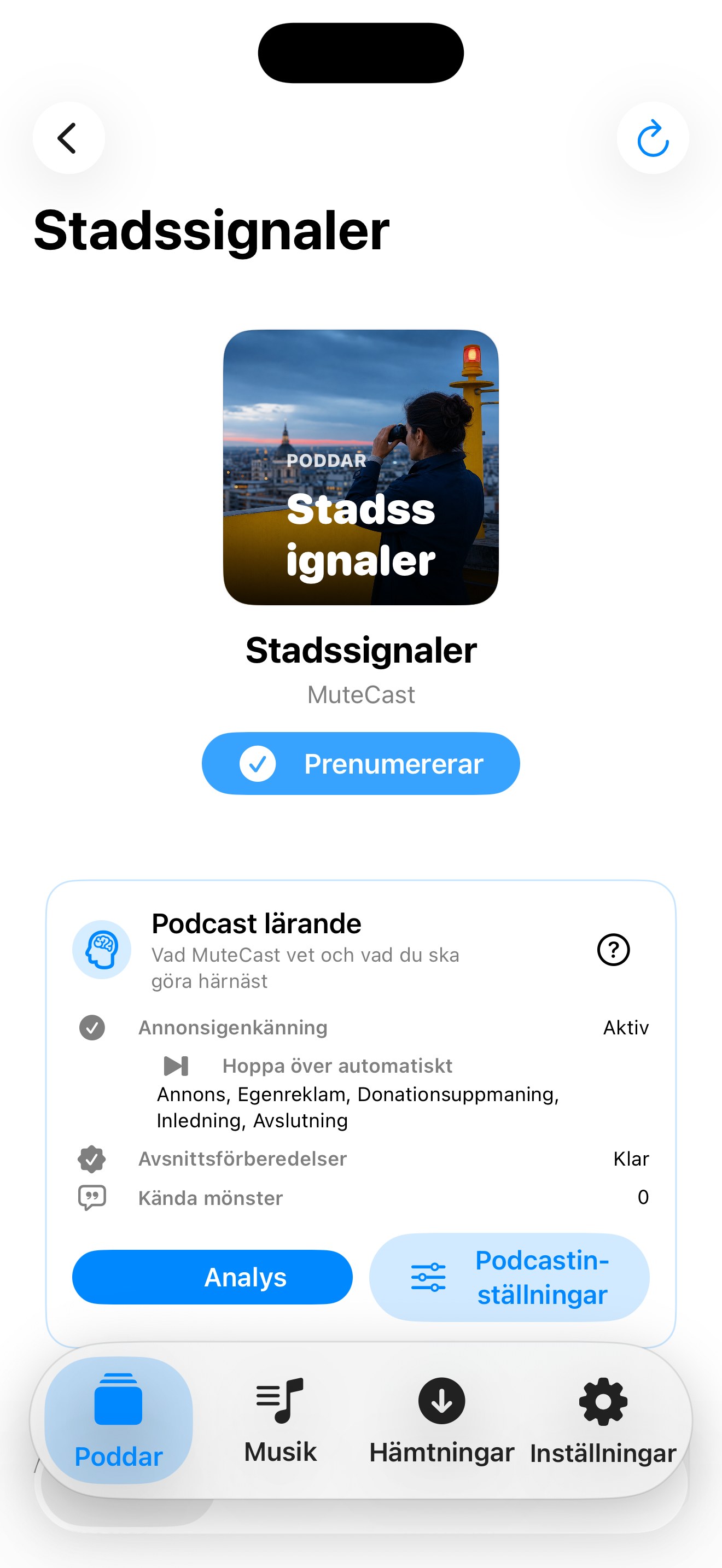Start the Analys action
Screen dimensions: 722x1568
(212, 1277)
